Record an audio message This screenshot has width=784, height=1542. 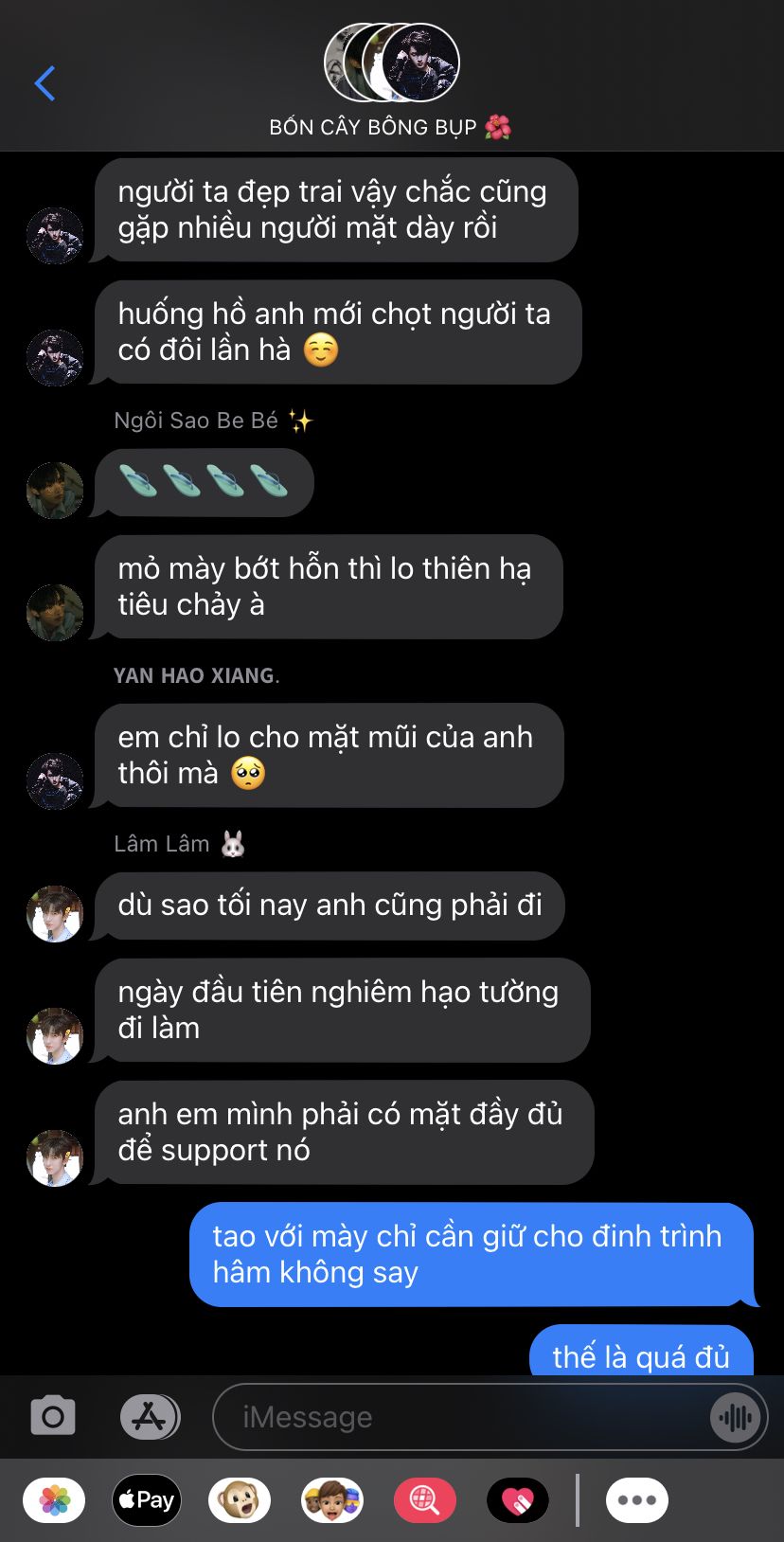(736, 1418)
